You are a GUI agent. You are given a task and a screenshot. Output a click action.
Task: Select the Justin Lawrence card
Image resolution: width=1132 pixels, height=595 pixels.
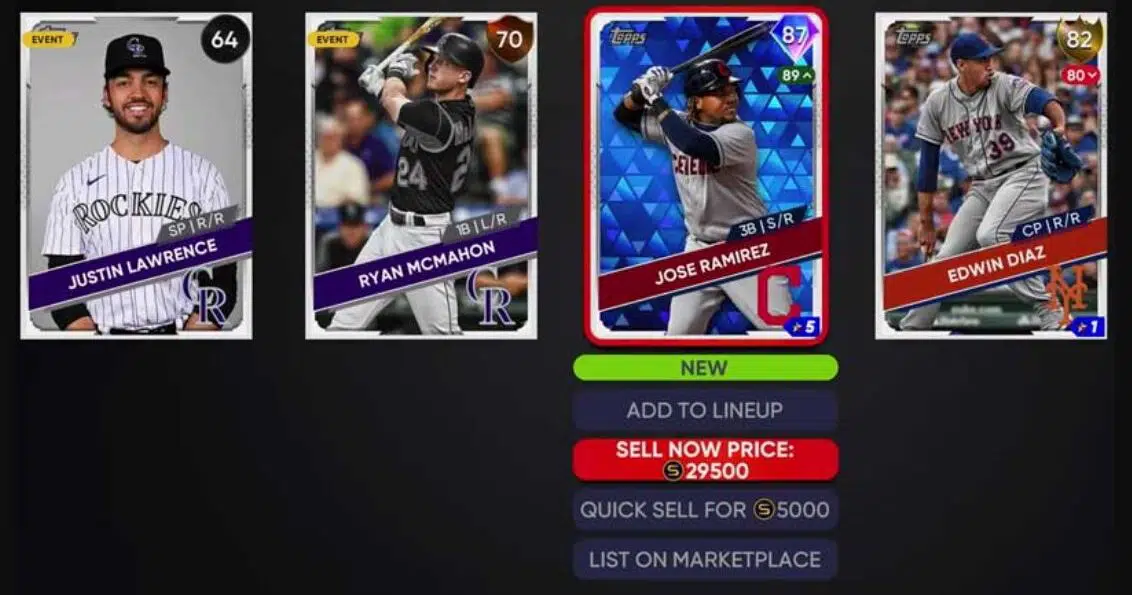tap(136, 176)
